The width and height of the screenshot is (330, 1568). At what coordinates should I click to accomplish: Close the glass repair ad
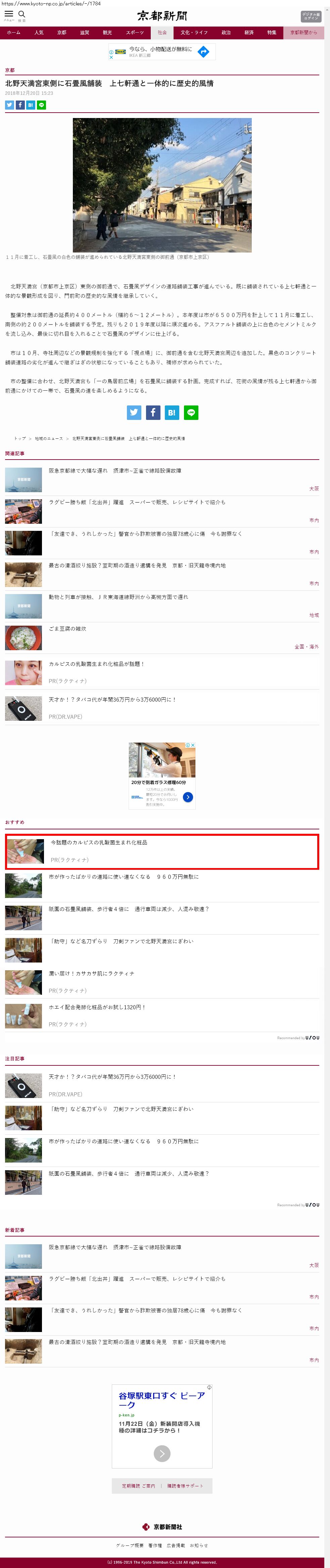pyautogui.click(x=193, y=745)
